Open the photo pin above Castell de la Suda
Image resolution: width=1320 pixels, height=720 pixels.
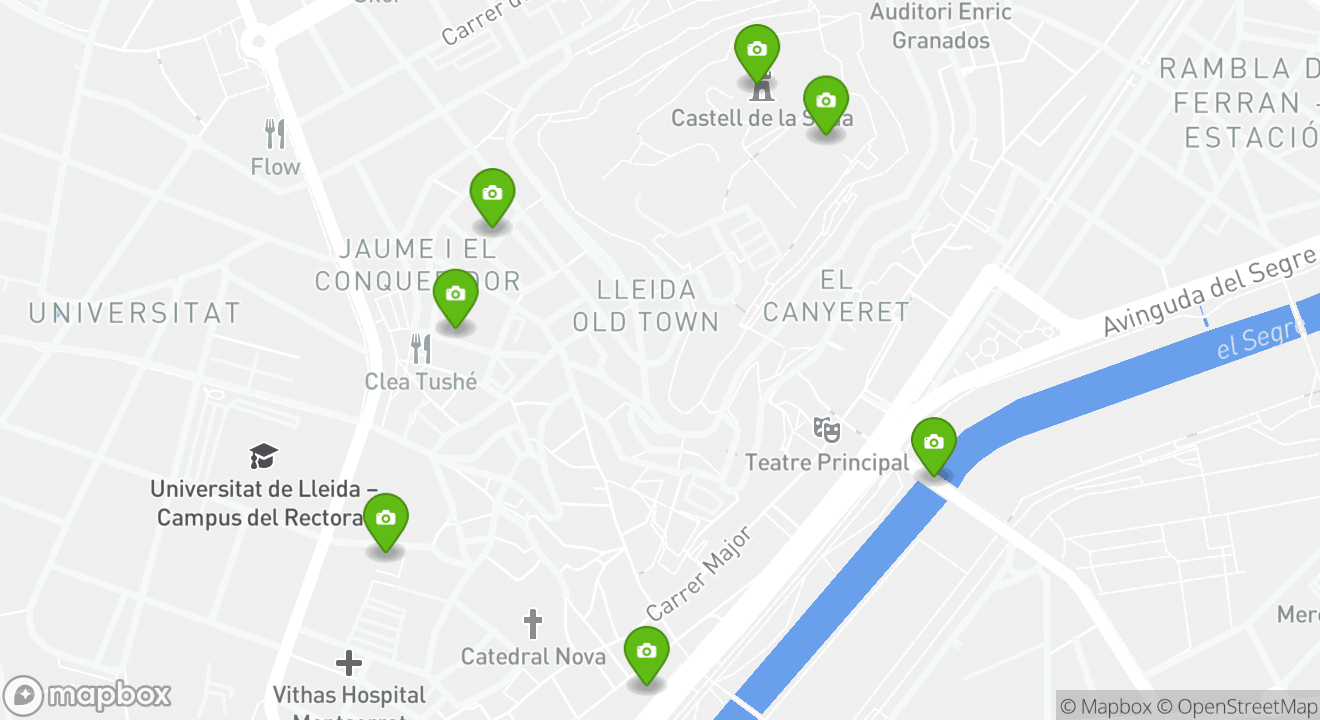(757, 52)
